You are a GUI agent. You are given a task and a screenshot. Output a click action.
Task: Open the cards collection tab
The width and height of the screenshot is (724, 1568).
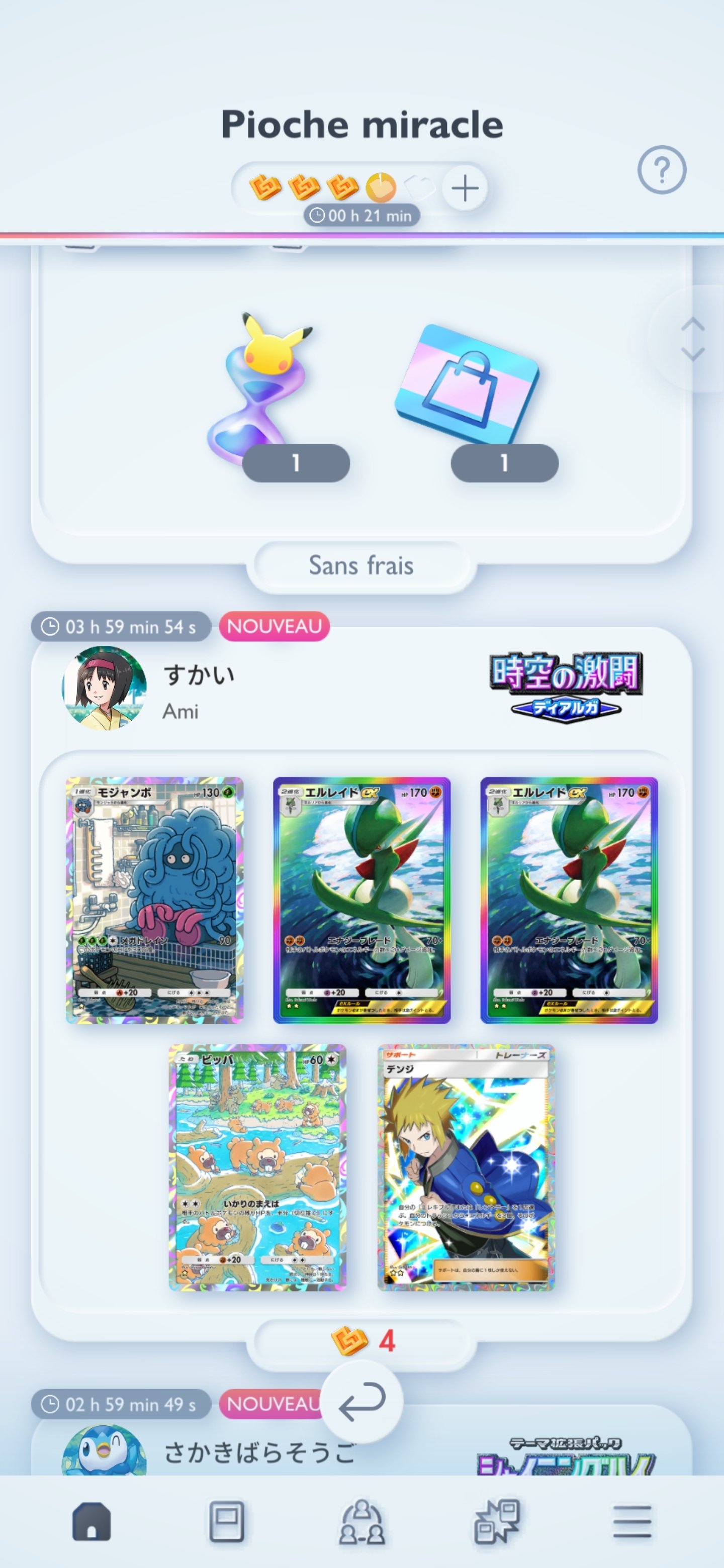coord(227,1521)
